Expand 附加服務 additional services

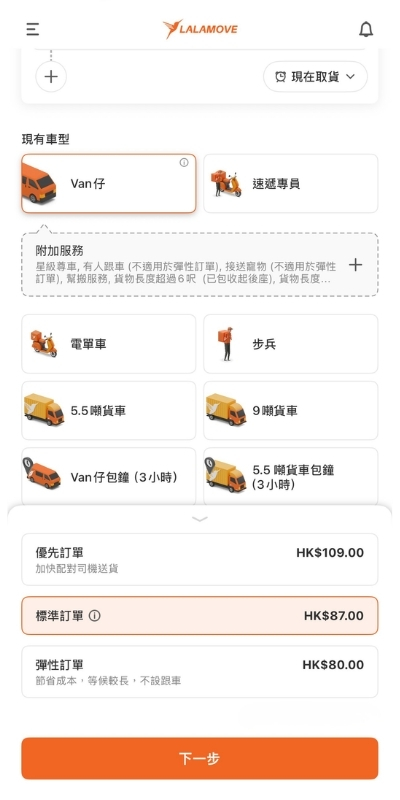point(200,264)
